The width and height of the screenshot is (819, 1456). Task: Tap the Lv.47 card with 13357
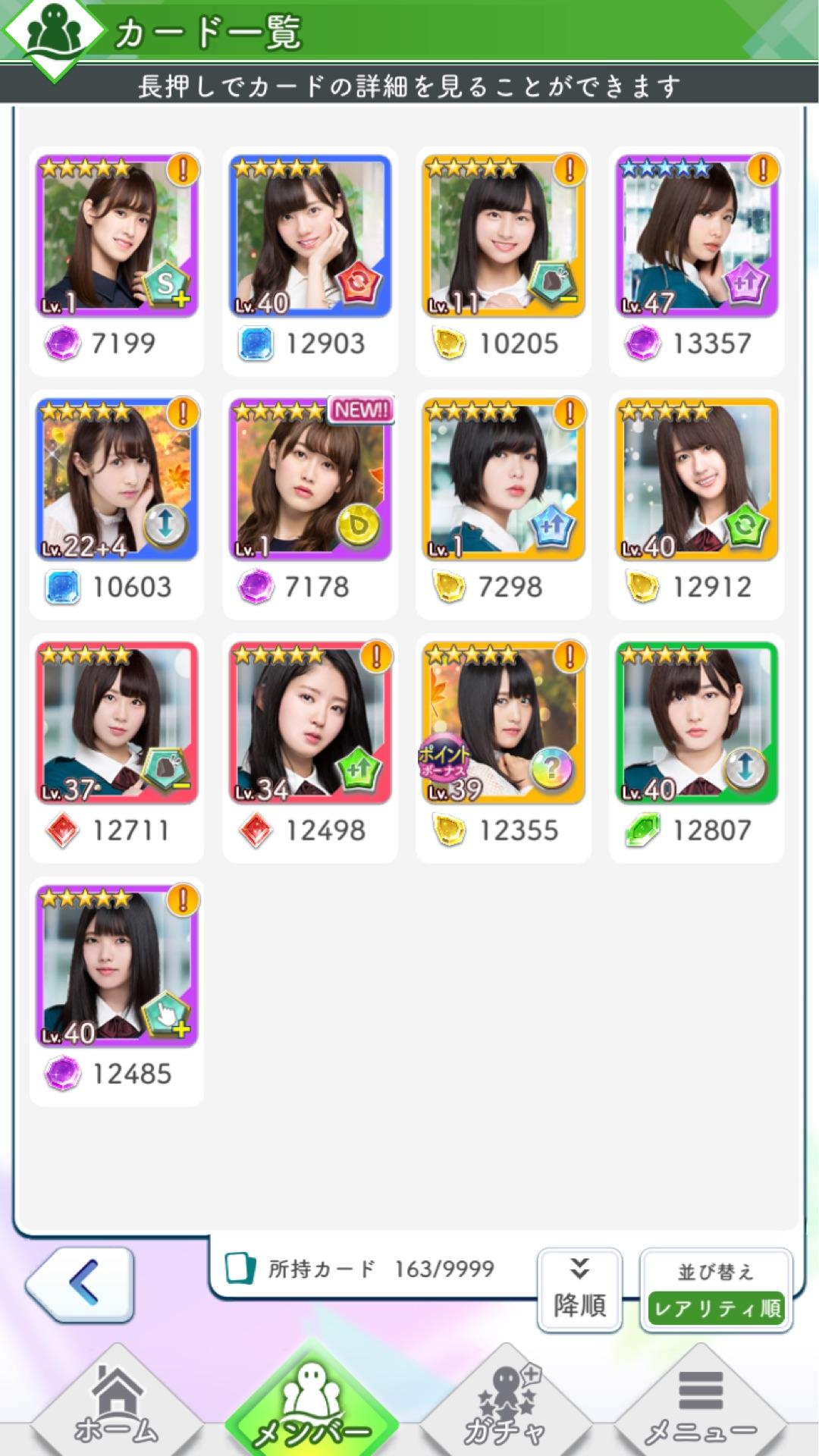tap(697, 236)
